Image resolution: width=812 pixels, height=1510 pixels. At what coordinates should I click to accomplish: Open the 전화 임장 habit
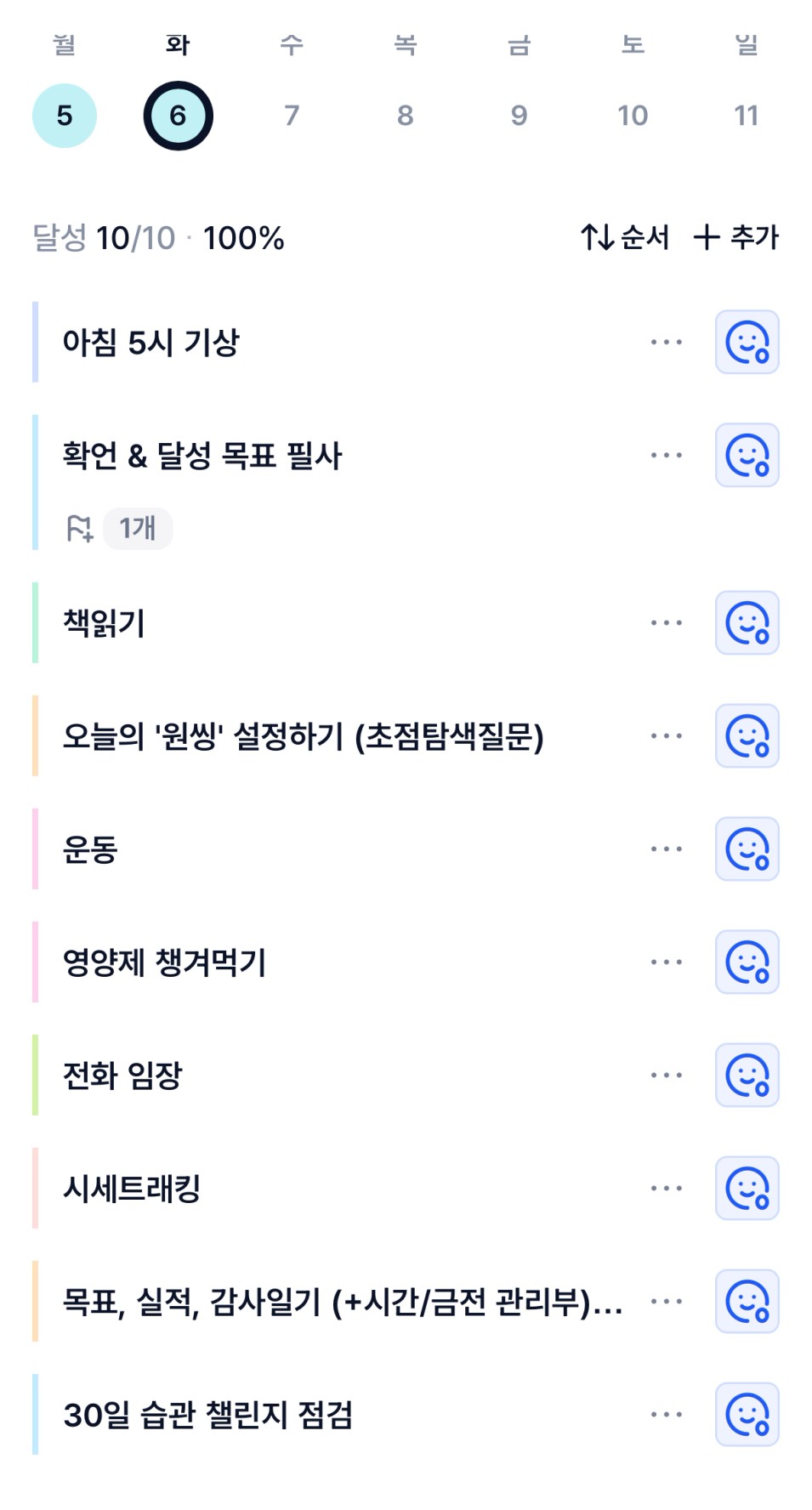pos(123,1076)
